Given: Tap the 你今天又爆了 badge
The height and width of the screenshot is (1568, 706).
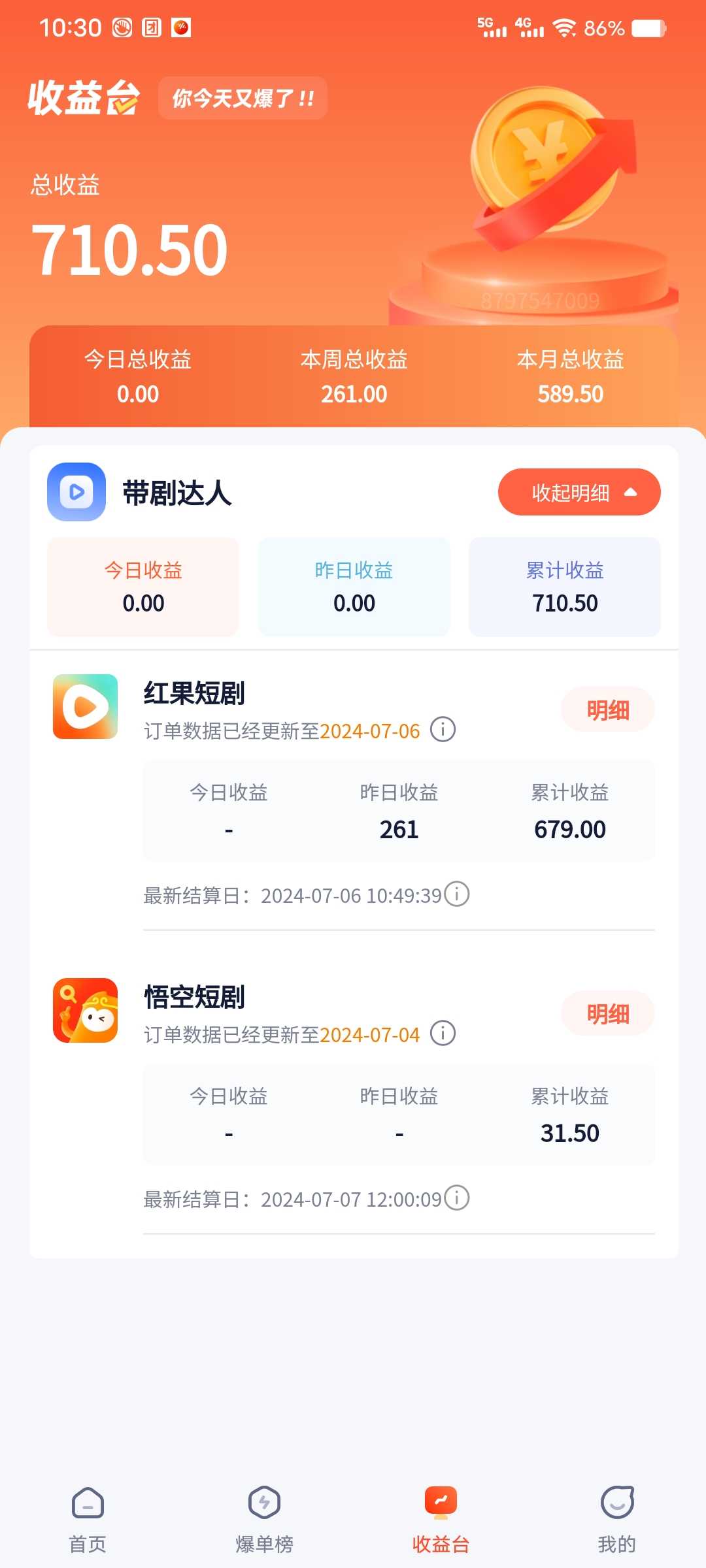Looking at the screenshot, I should tap(242, 98).
